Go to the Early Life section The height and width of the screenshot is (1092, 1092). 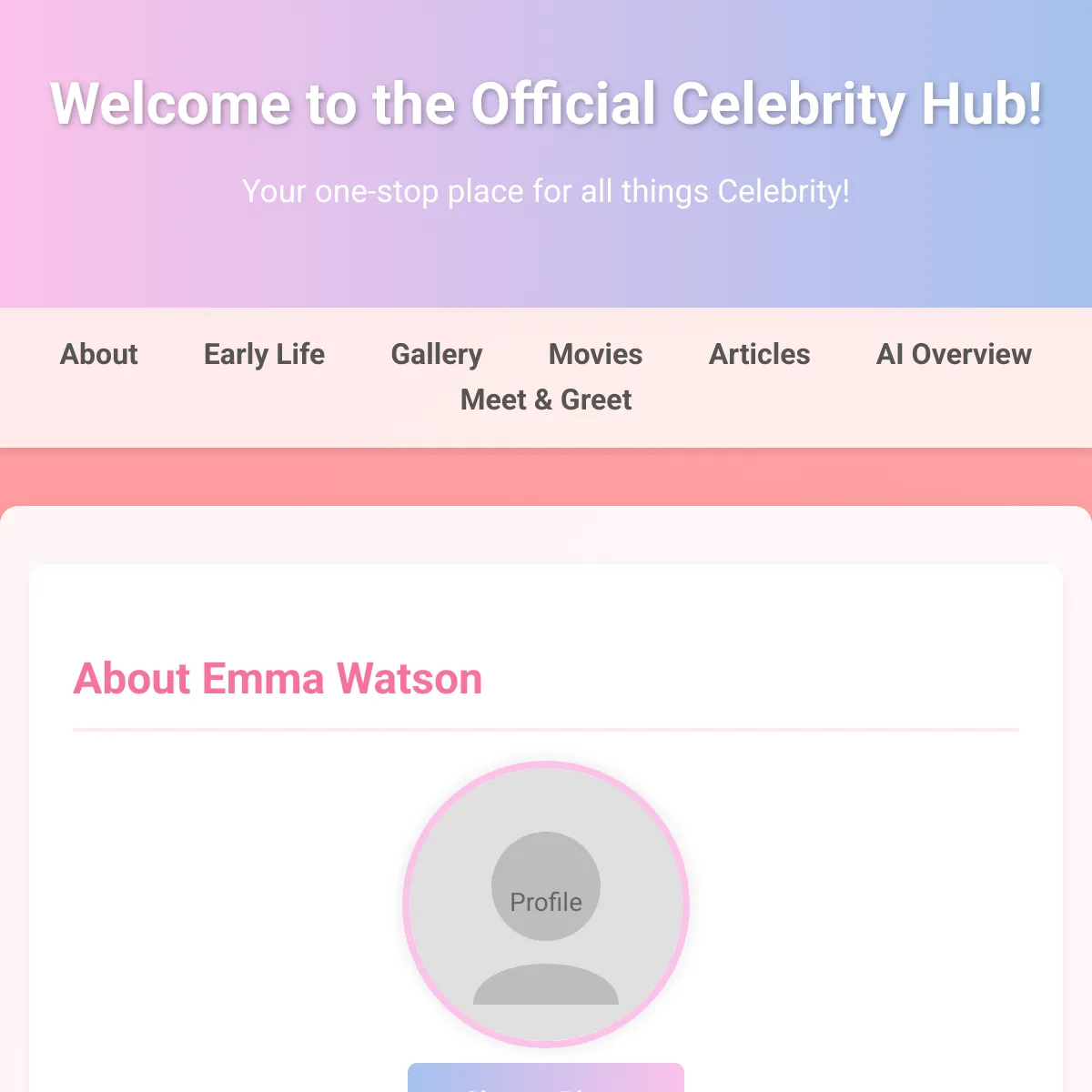pos(264,354)
